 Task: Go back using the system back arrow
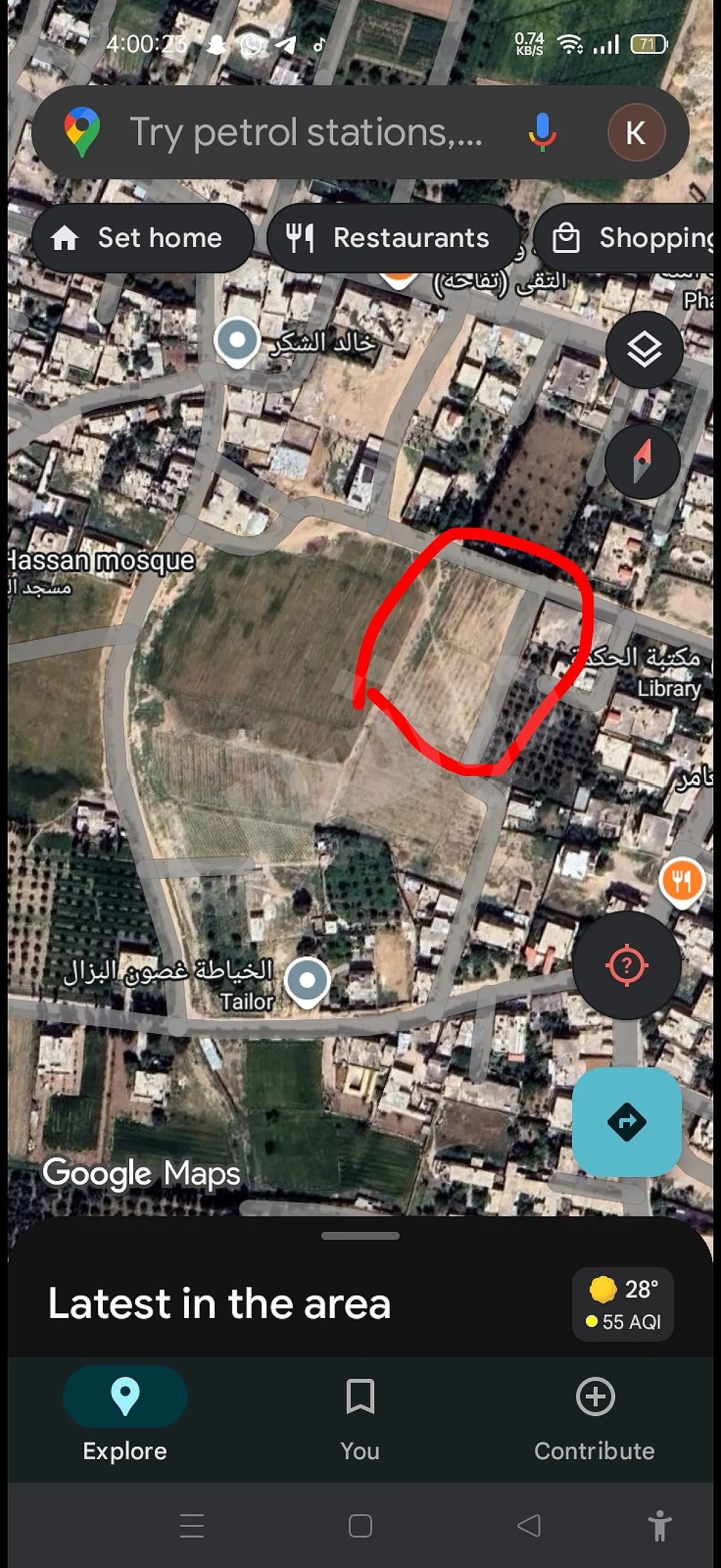[528, 1526]
